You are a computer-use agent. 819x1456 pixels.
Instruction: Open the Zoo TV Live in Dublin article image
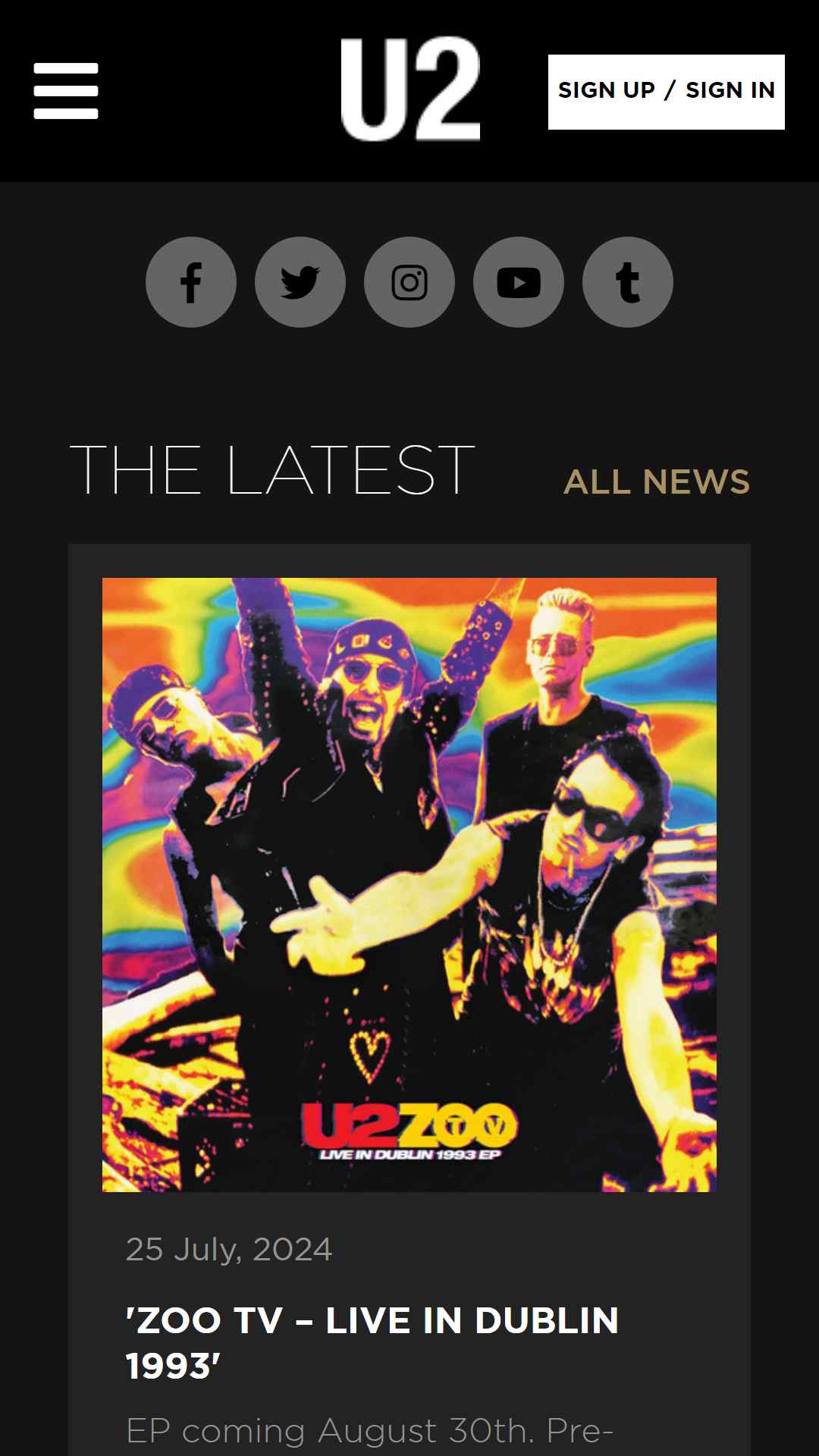pos(409,885)
